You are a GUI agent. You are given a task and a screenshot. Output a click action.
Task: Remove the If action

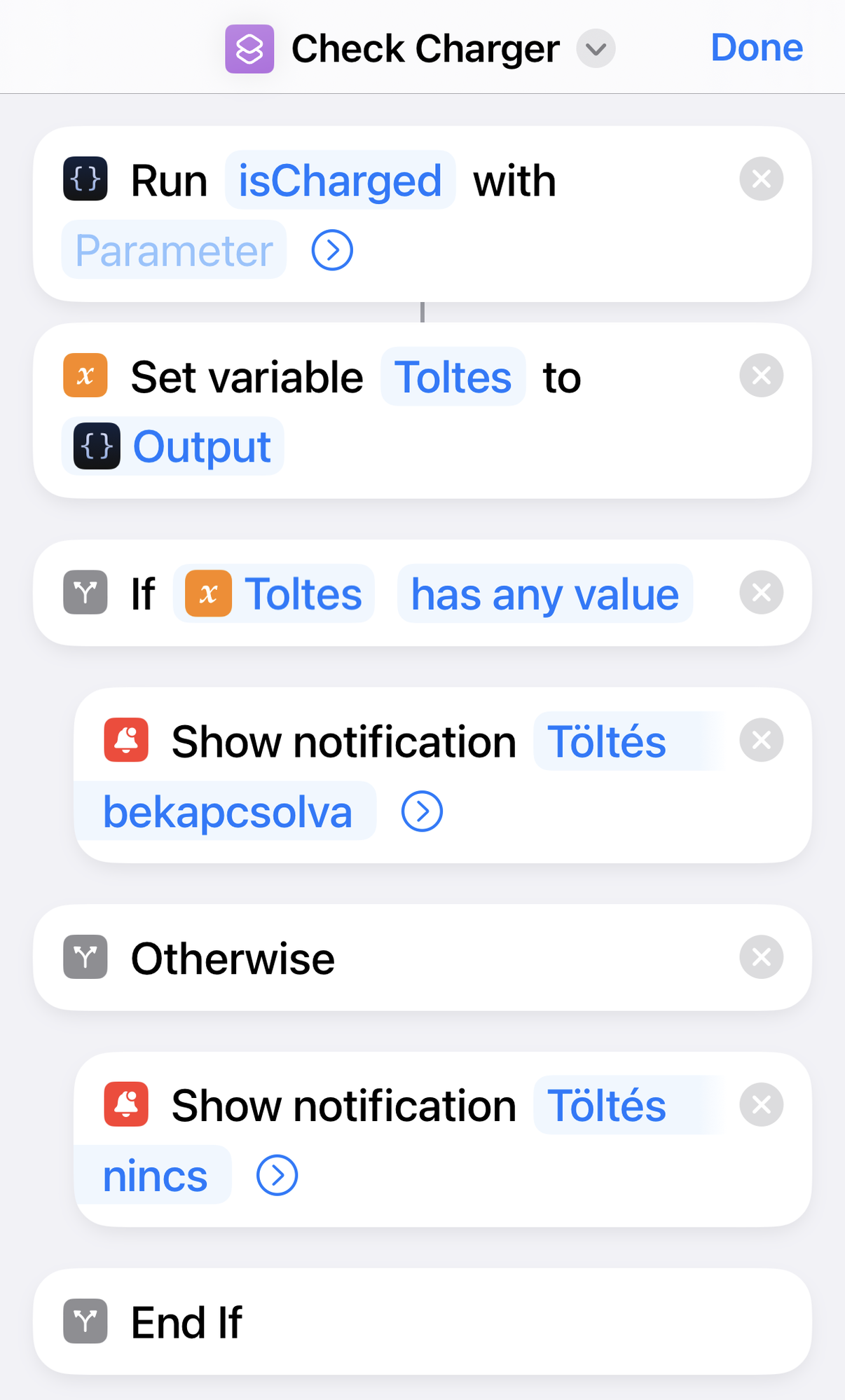[761, 593]
